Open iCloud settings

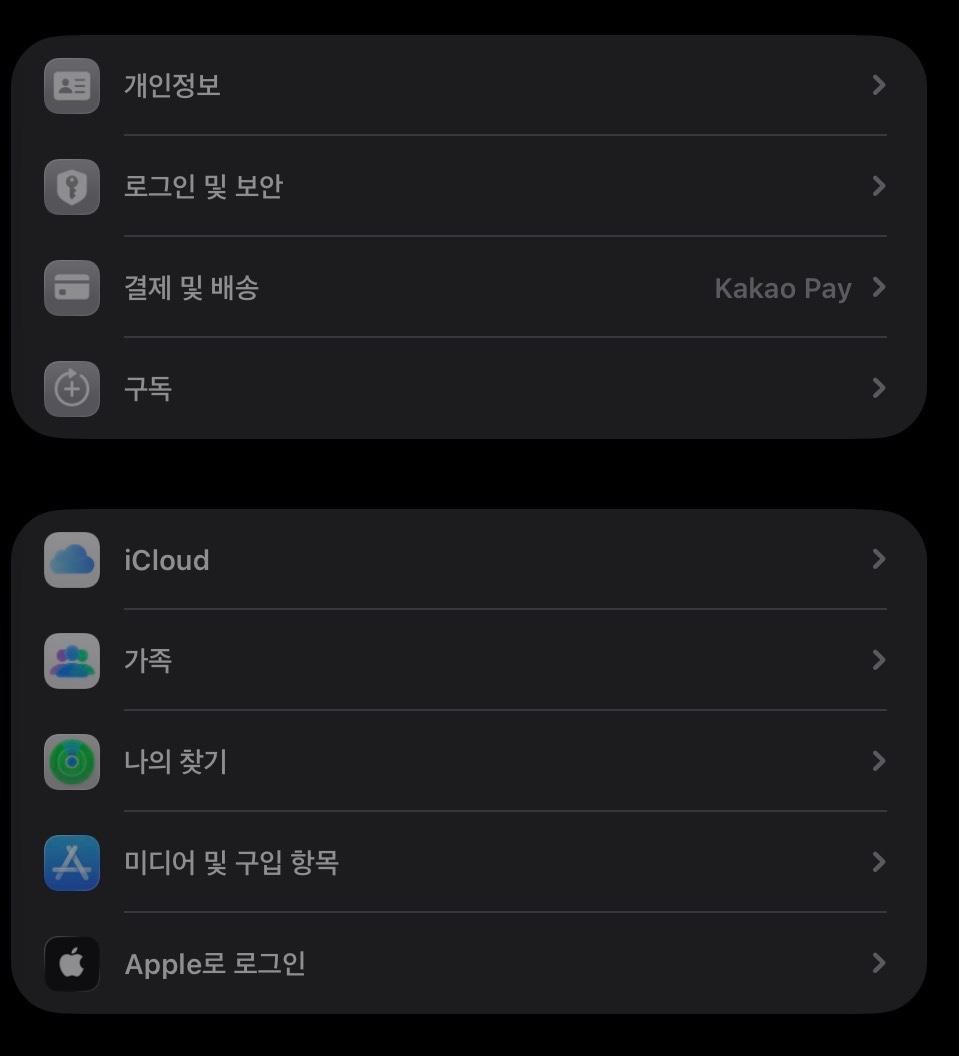(x=468, y=560)
